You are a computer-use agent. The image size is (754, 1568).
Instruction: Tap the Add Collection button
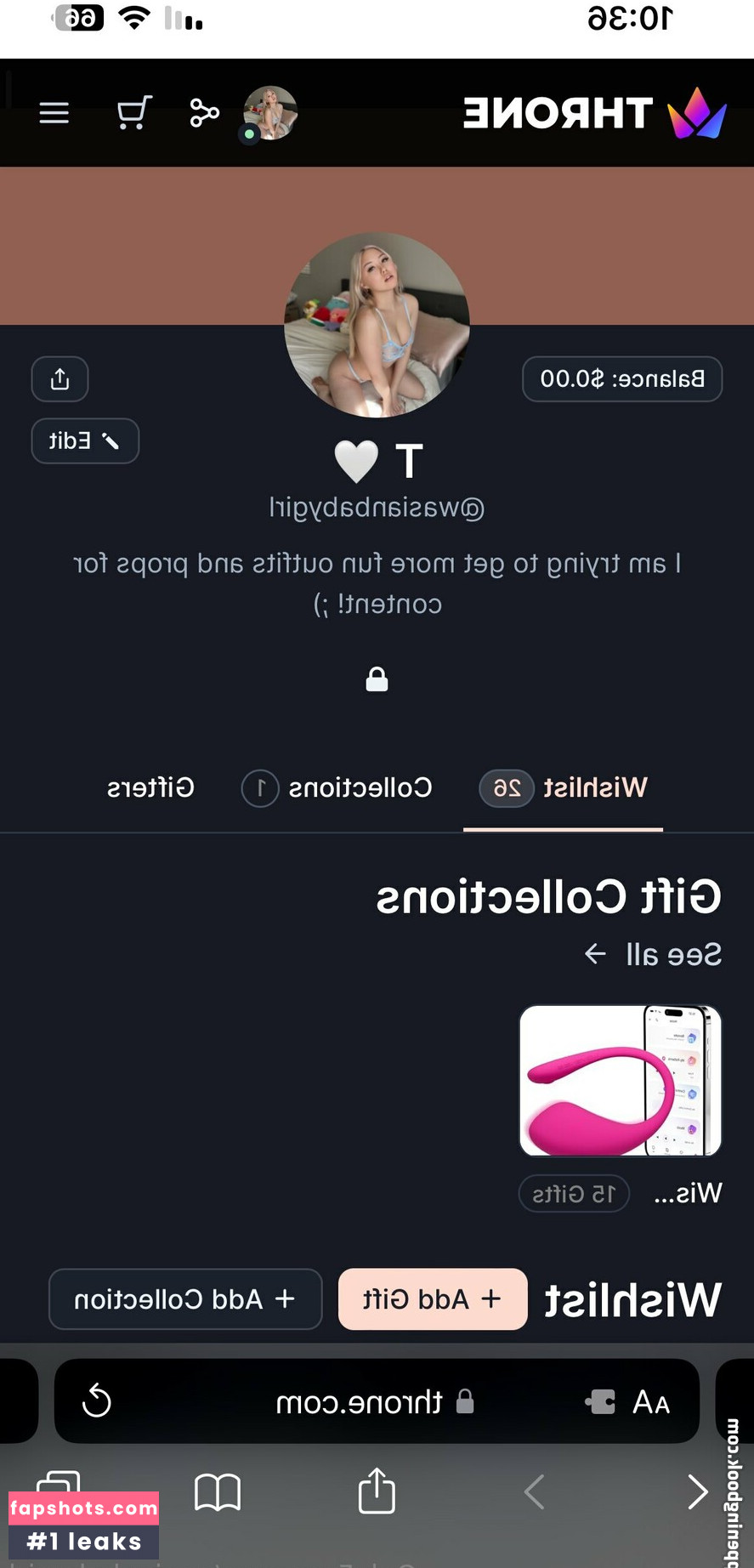(185, 1299)
